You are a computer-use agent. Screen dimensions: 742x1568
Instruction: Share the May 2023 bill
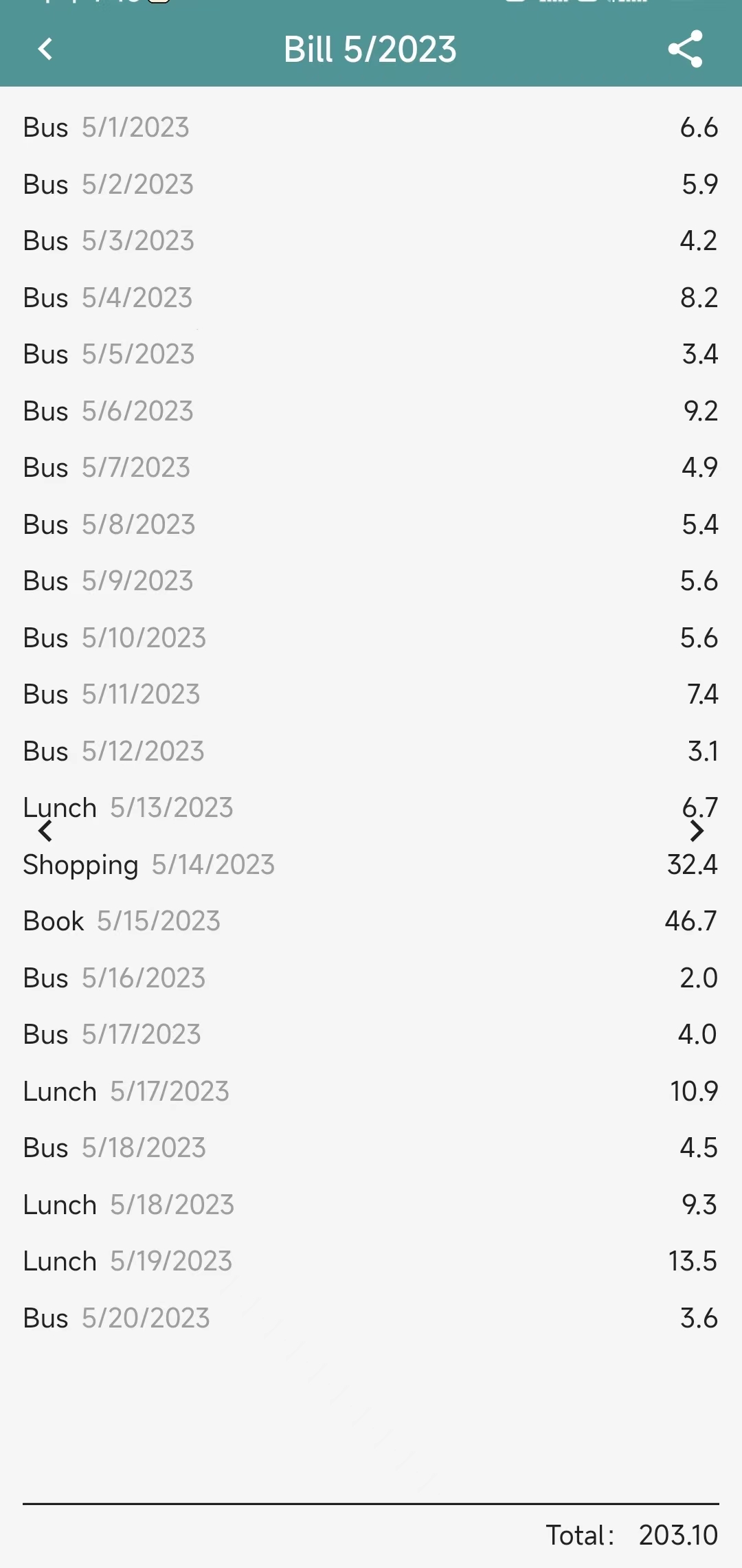point(685,49)
